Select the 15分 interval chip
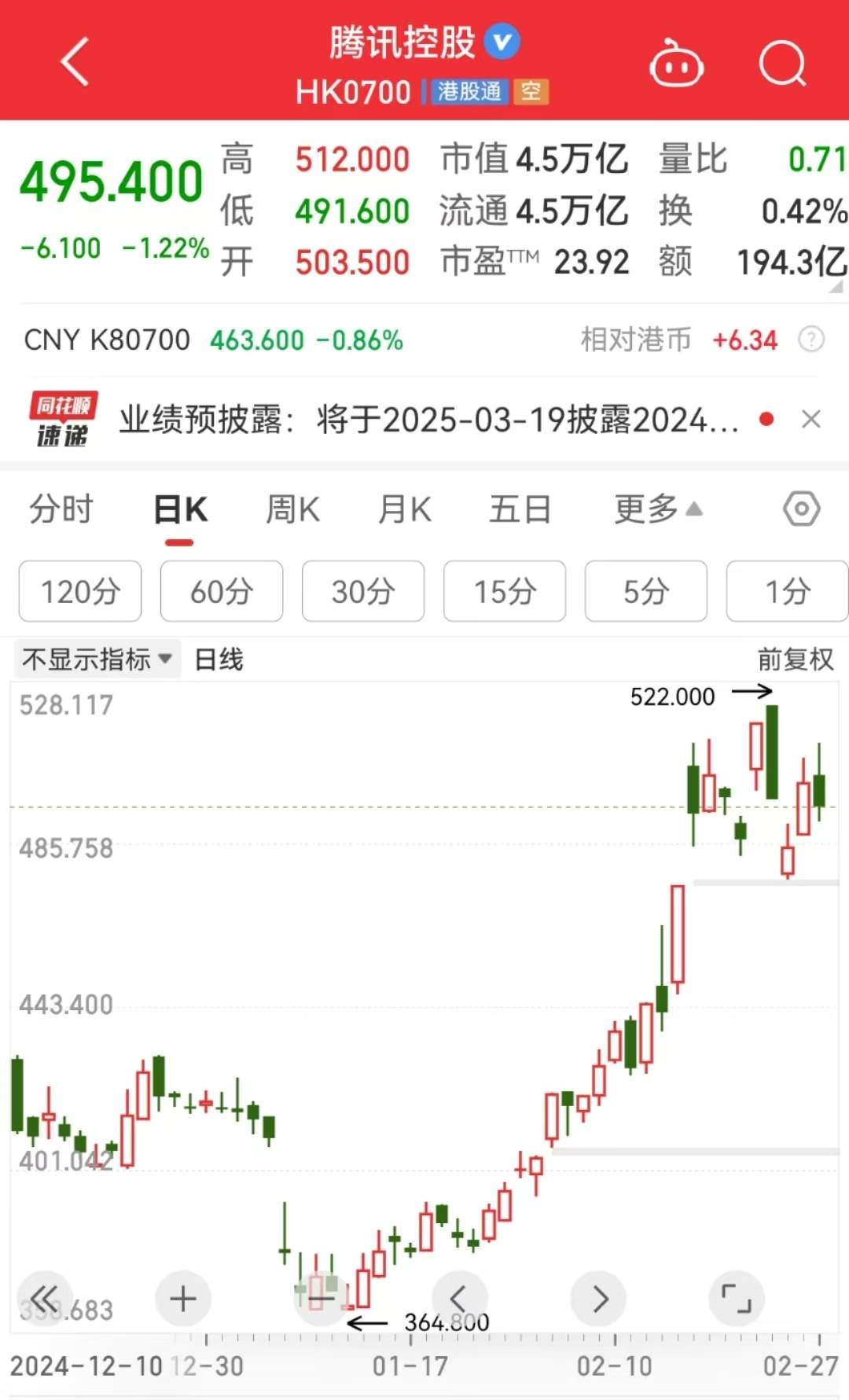 (x=505, y=591)
